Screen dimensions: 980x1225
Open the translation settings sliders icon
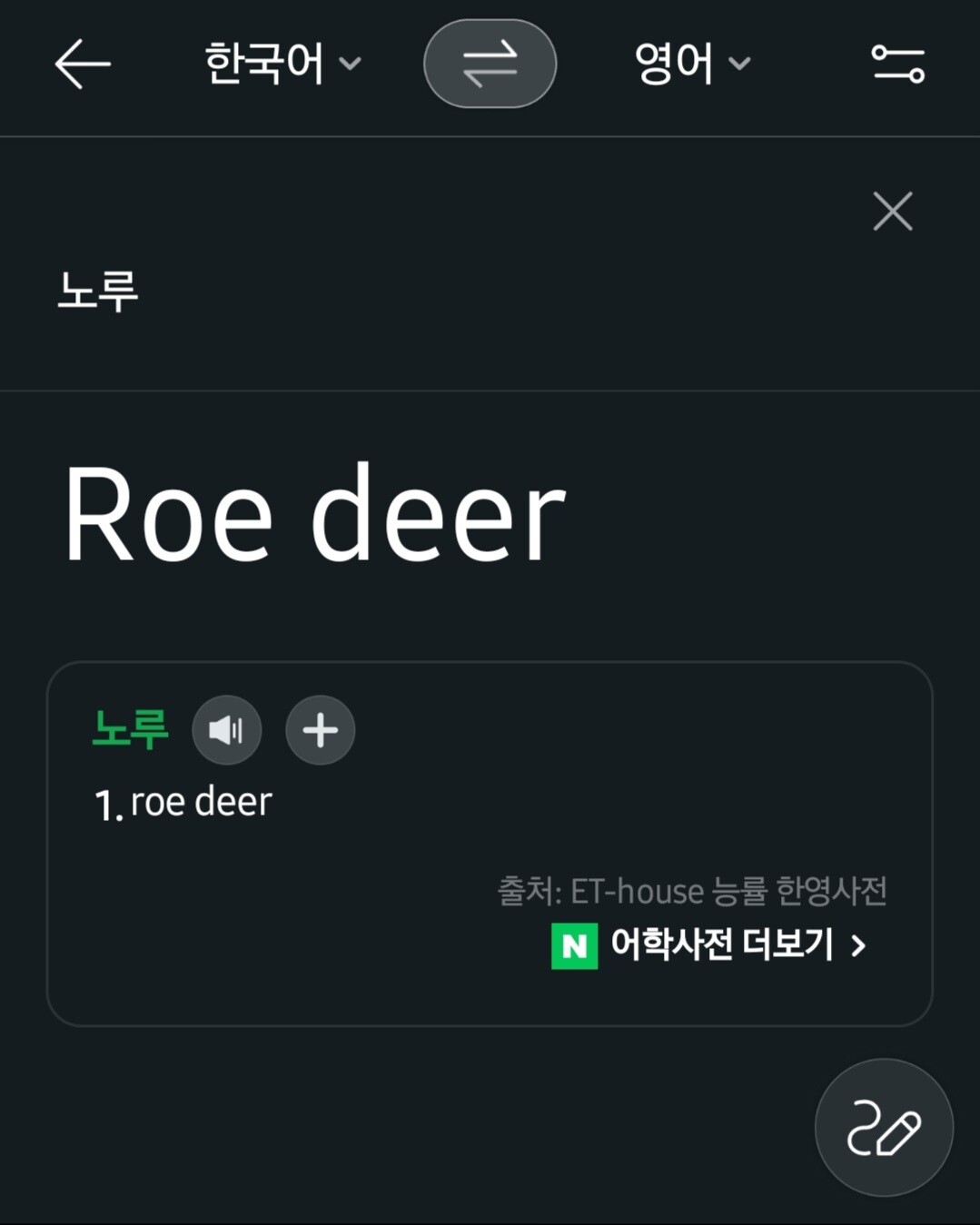point(897,64)
